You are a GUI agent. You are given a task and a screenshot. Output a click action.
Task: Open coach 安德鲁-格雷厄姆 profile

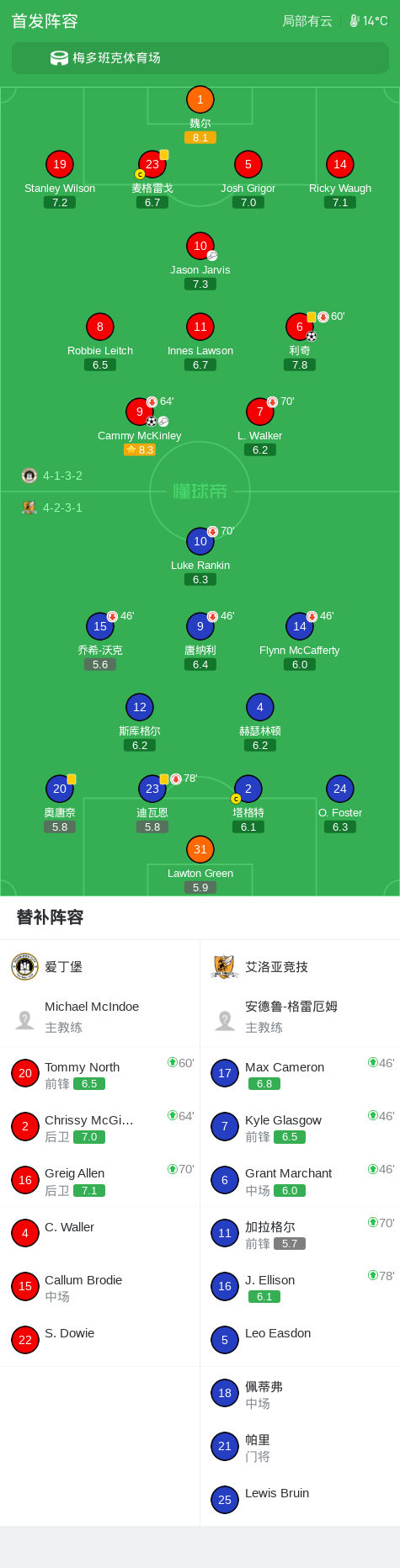pos(300,1017)
